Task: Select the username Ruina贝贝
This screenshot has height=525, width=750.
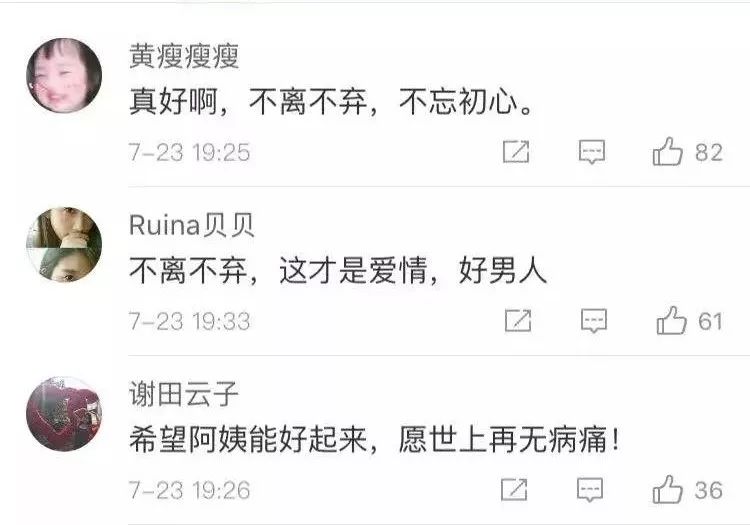Action: pos(192,225)
